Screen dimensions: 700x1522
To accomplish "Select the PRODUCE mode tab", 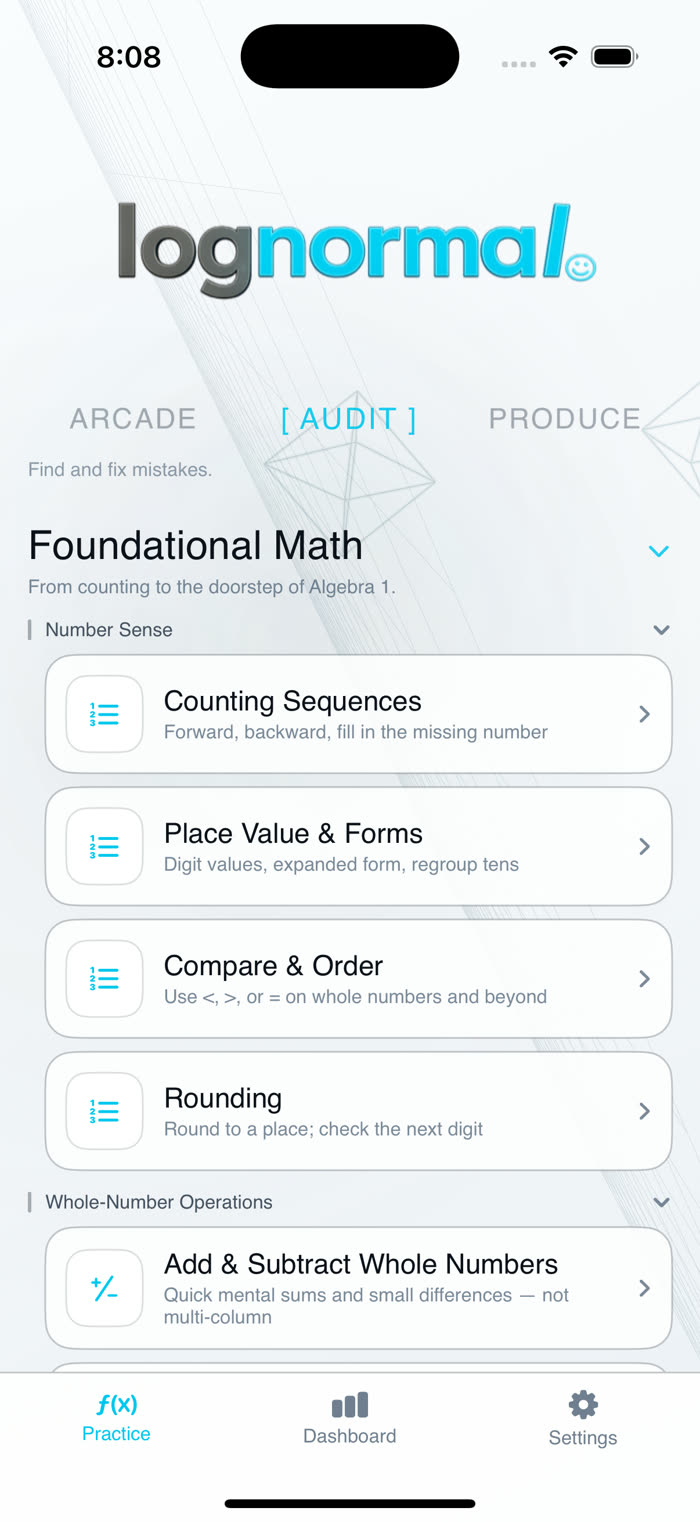I will pyautogui.click(x=564, y=418).
